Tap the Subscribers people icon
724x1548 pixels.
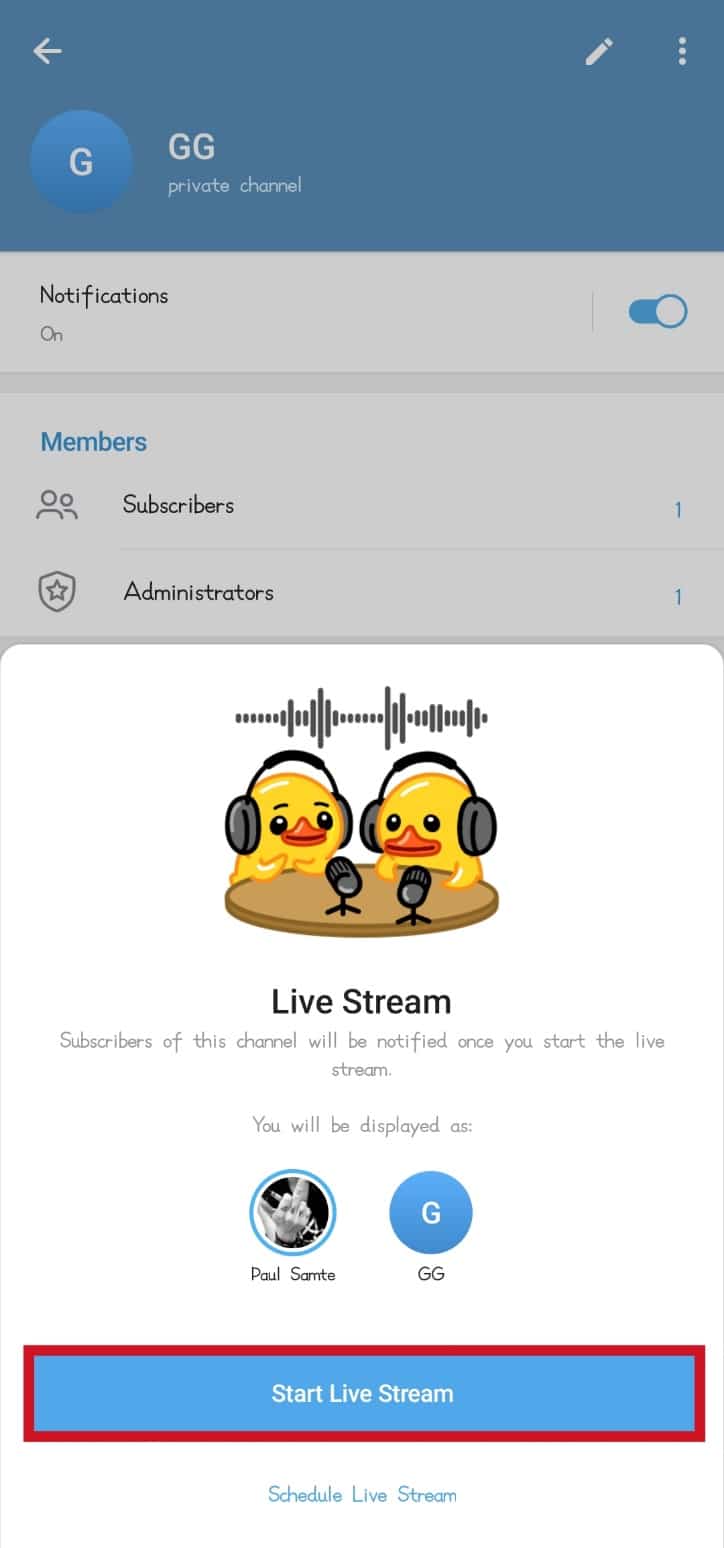(x=57, y=505)
